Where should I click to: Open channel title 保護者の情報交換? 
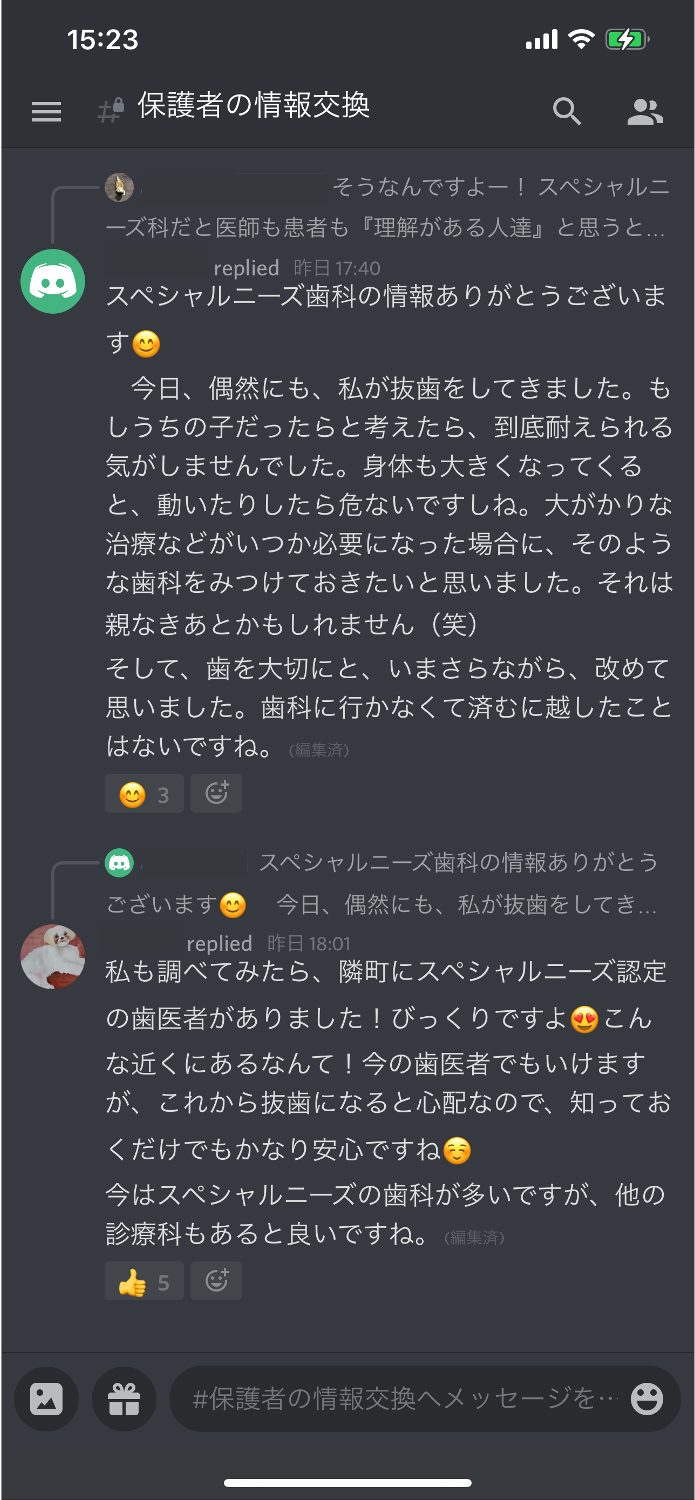(253, 106)
